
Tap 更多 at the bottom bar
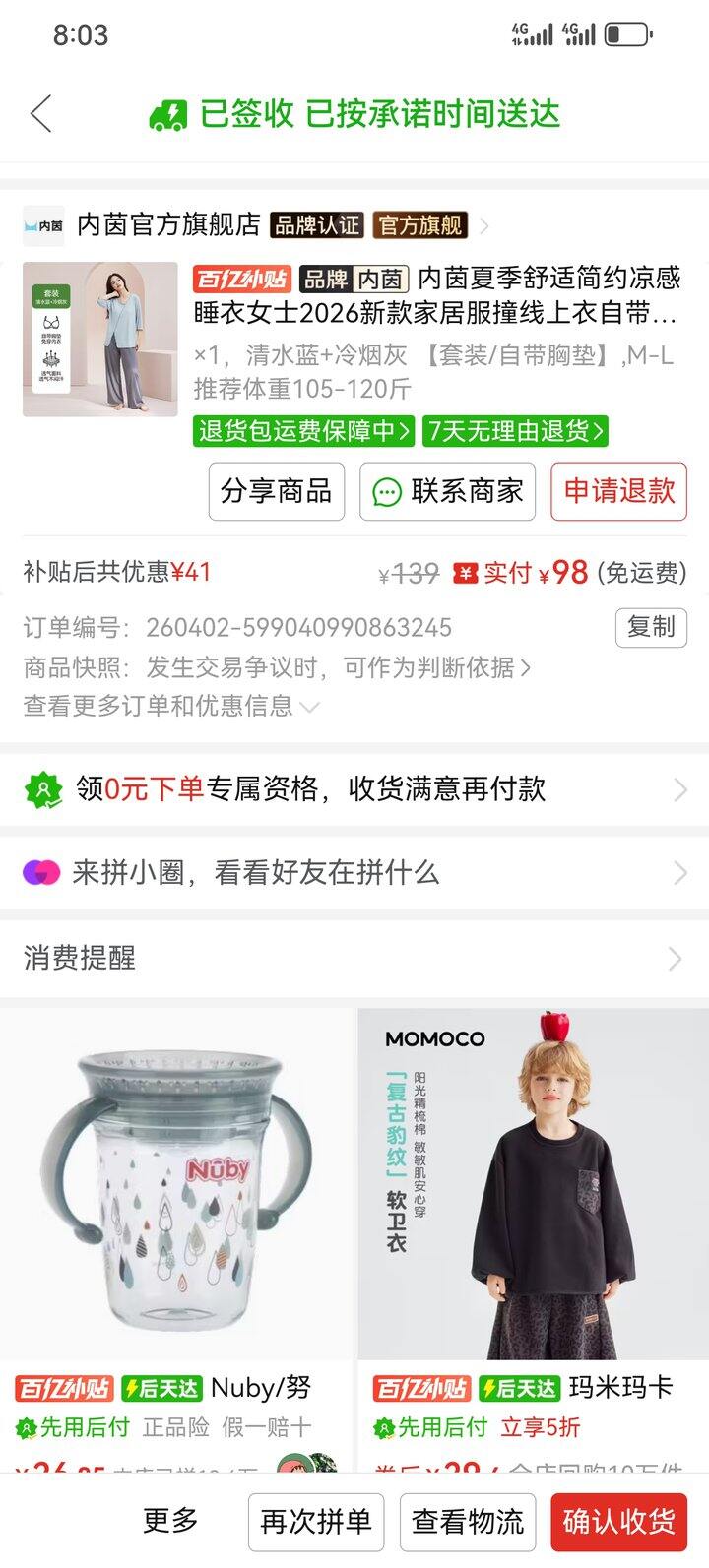[x=170, y=1521]
